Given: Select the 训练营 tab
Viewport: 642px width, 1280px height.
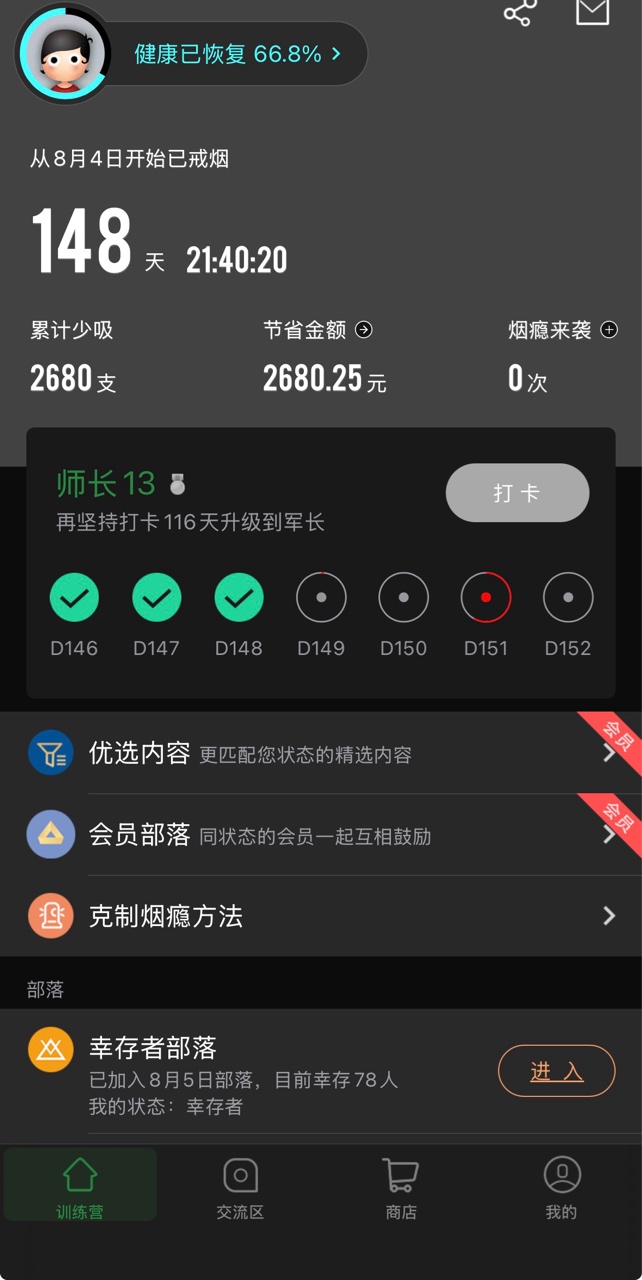Looking at the screenshot, I should pos(80,1189).
